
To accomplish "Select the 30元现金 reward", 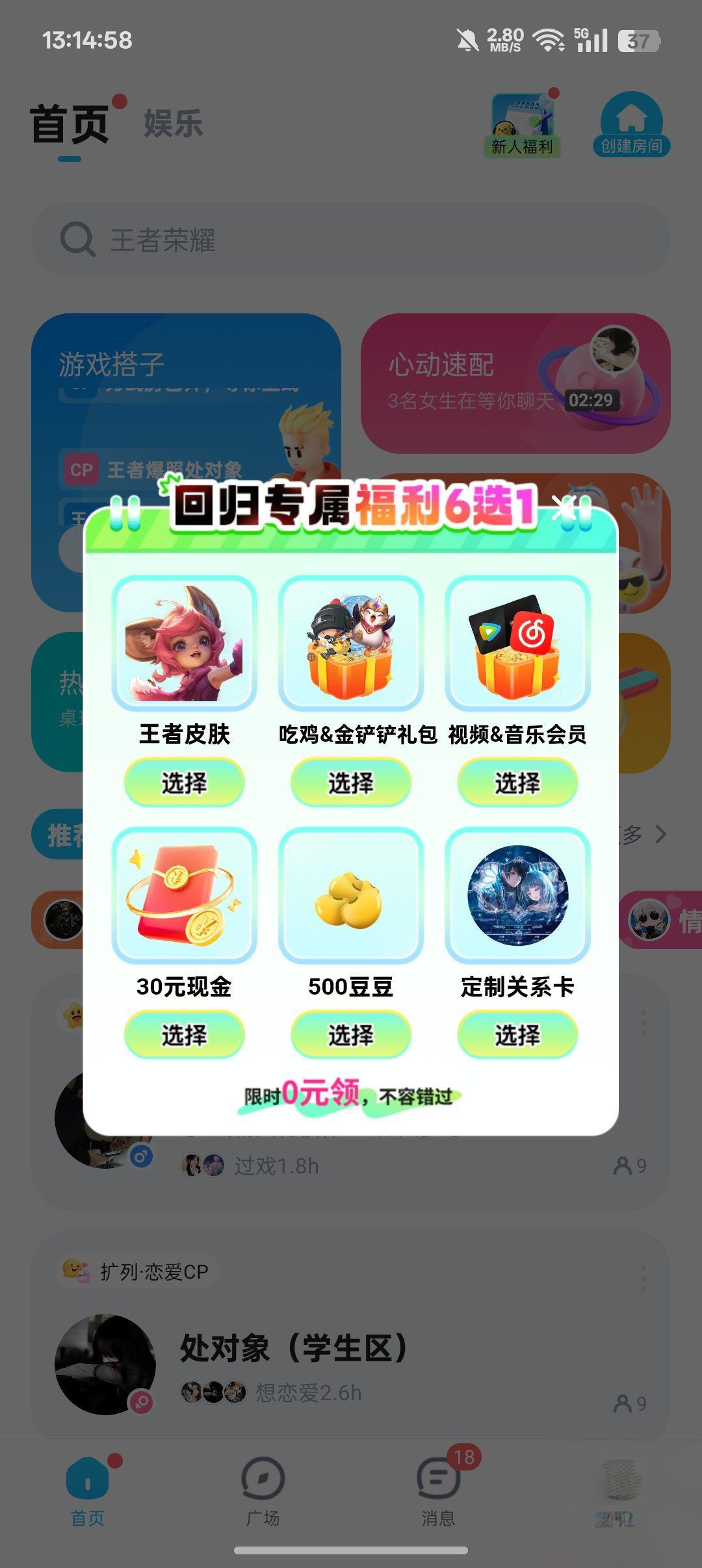I will coord(184,1034).
